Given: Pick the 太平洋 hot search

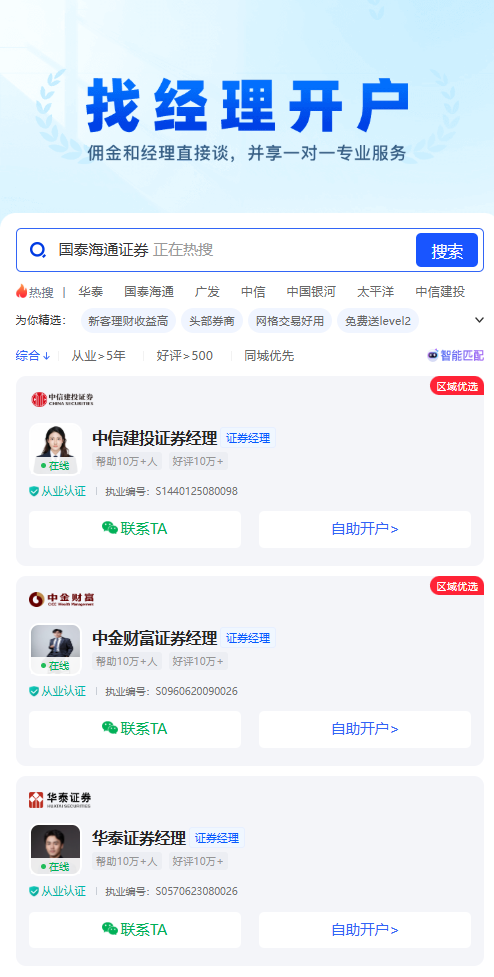Looking at the screenshot, I should (376, 292).
